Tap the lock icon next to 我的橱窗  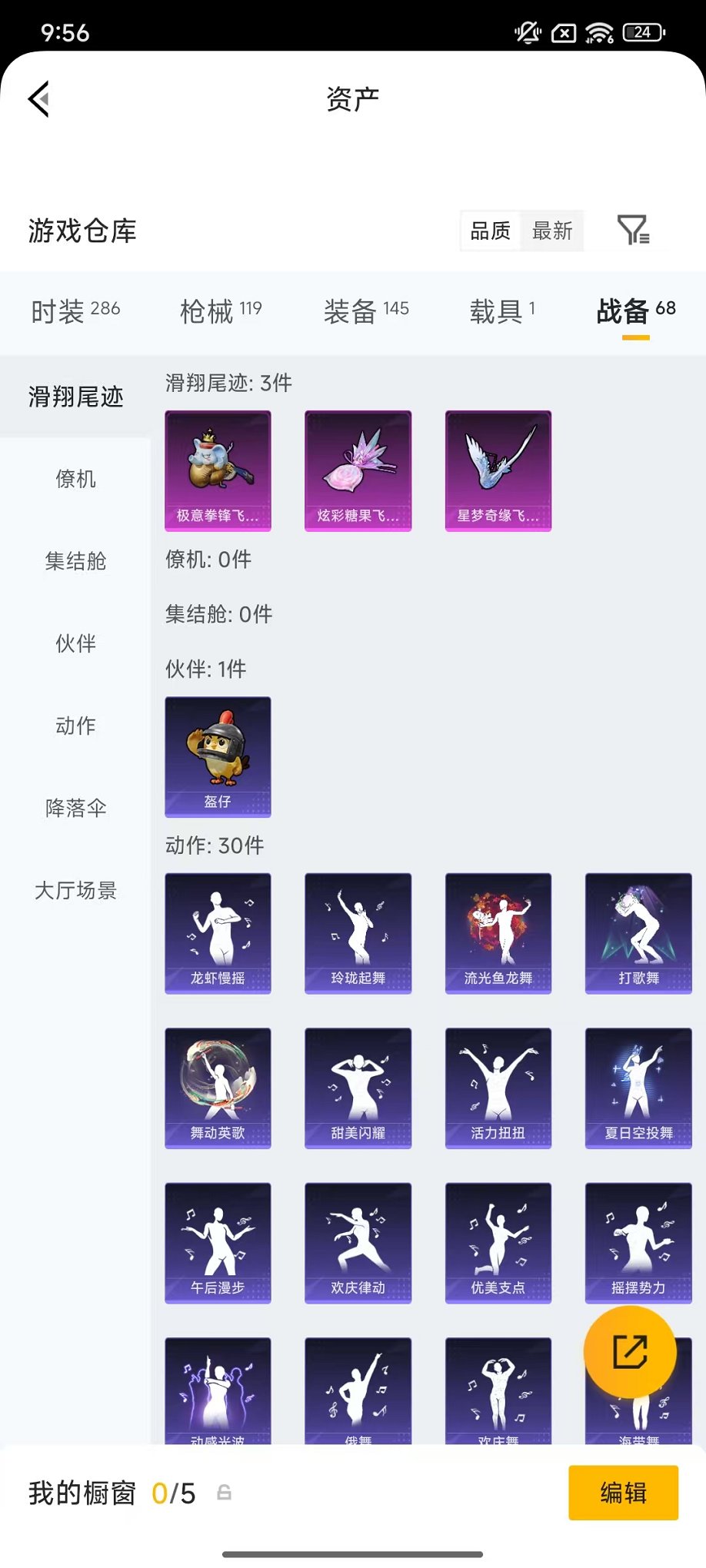(224, 1492)
